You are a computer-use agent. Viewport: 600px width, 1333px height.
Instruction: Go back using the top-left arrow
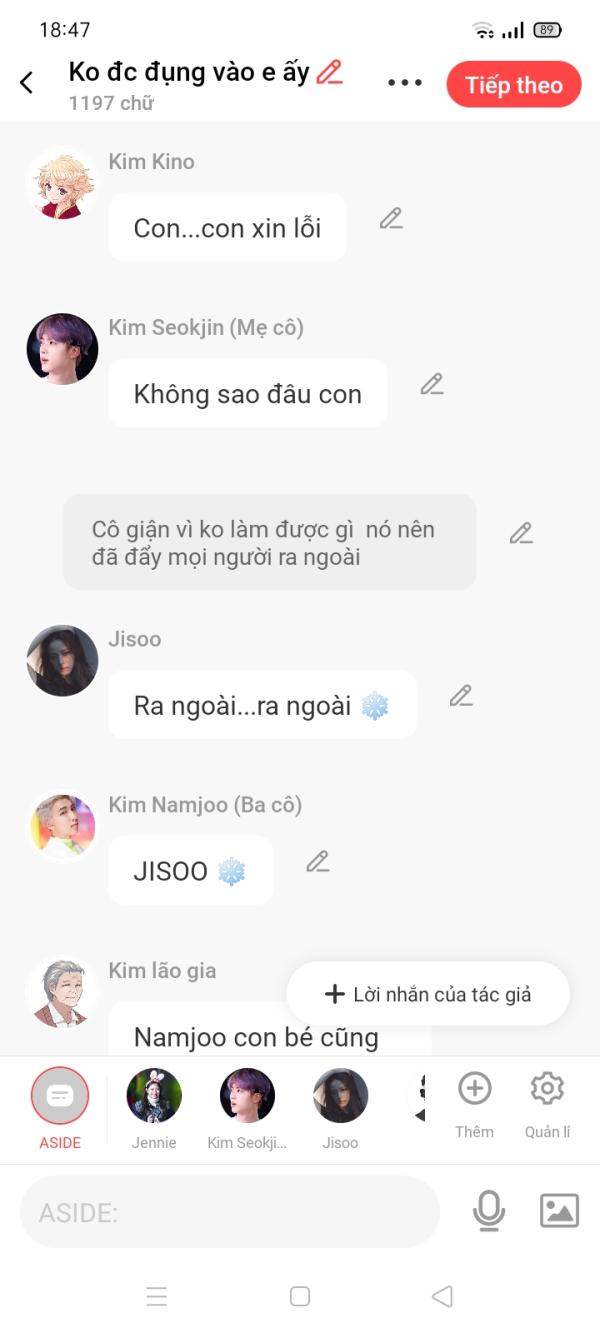click(27, 83)
